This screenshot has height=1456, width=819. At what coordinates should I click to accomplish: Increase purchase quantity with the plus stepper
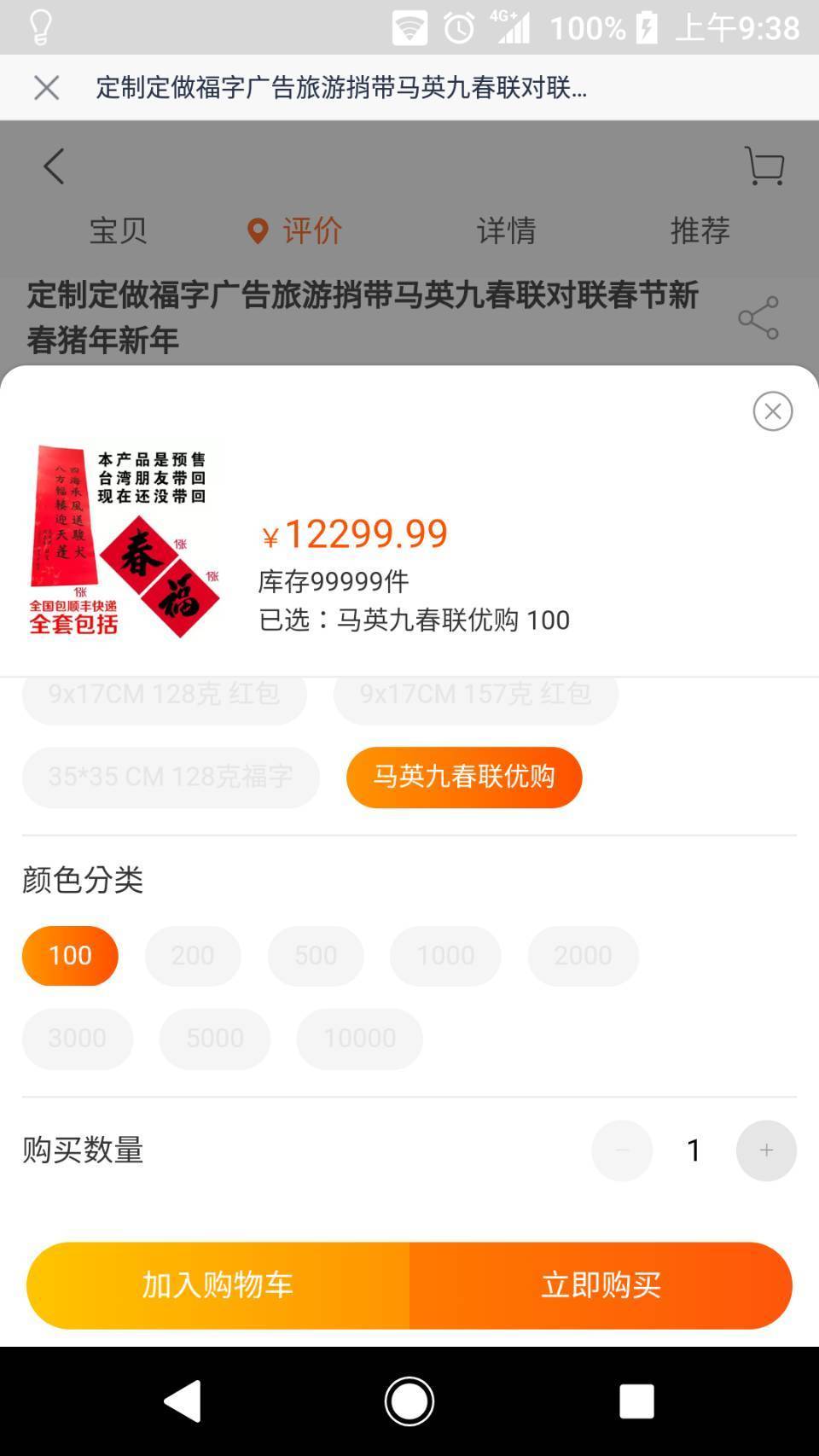(x=765, y=1150)
